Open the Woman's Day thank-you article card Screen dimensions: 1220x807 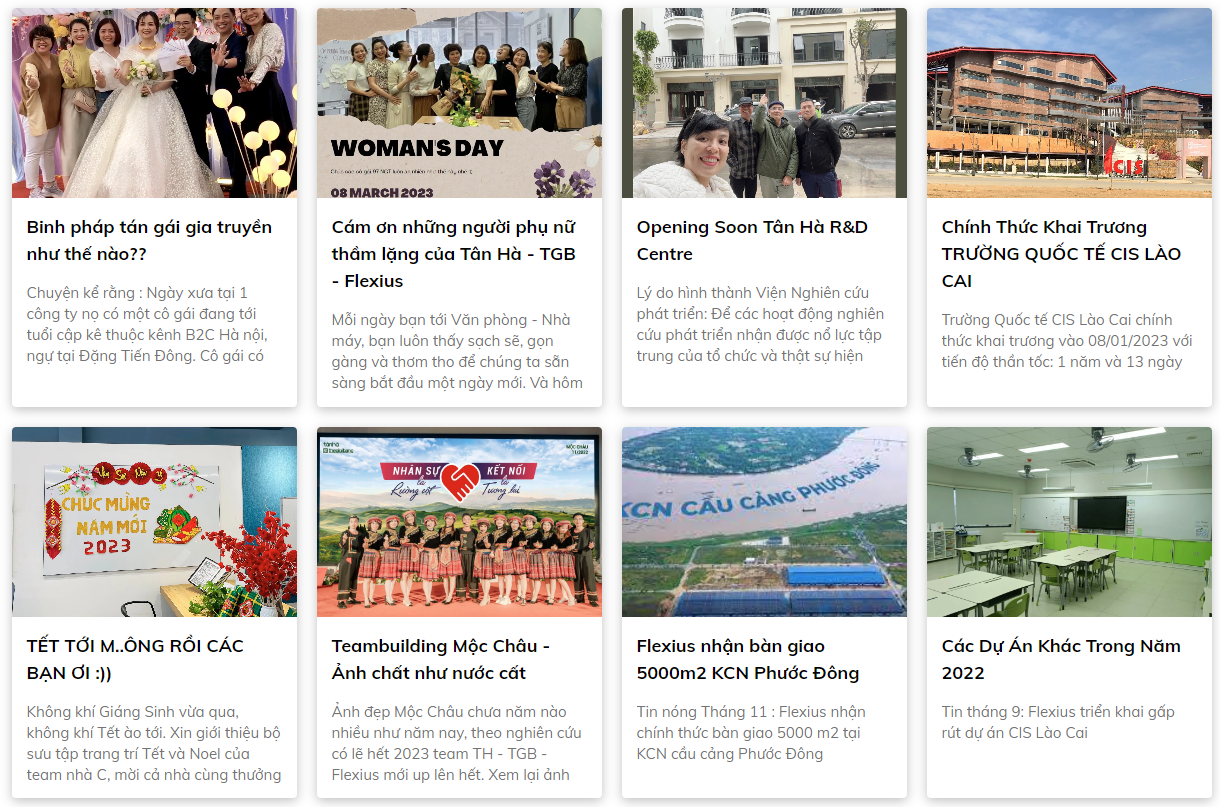tap(453, 254)
